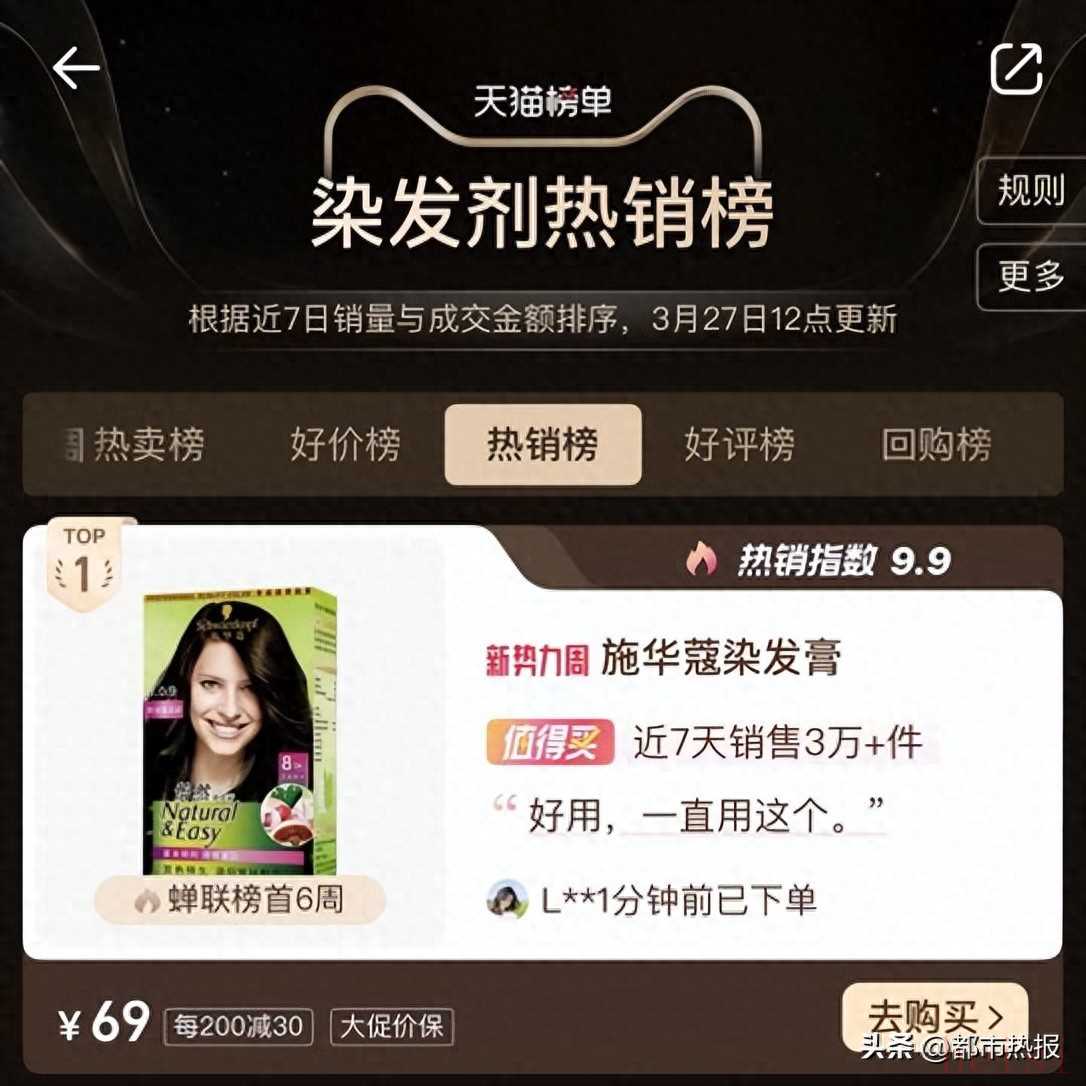Switch to the 热卖榜 tab

click(148, 445)
